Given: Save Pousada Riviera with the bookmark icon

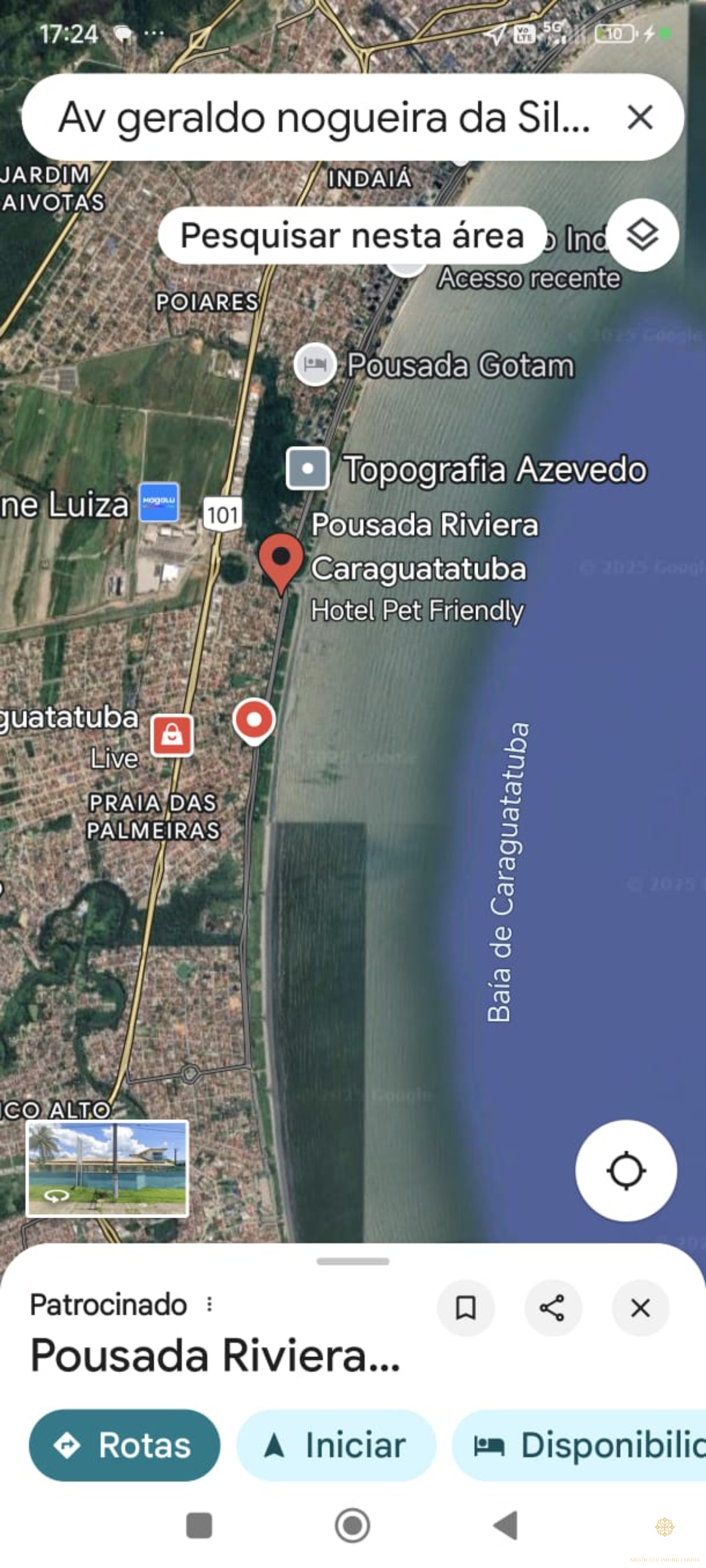Looking at the screenshot, I should coord(466,1308).
